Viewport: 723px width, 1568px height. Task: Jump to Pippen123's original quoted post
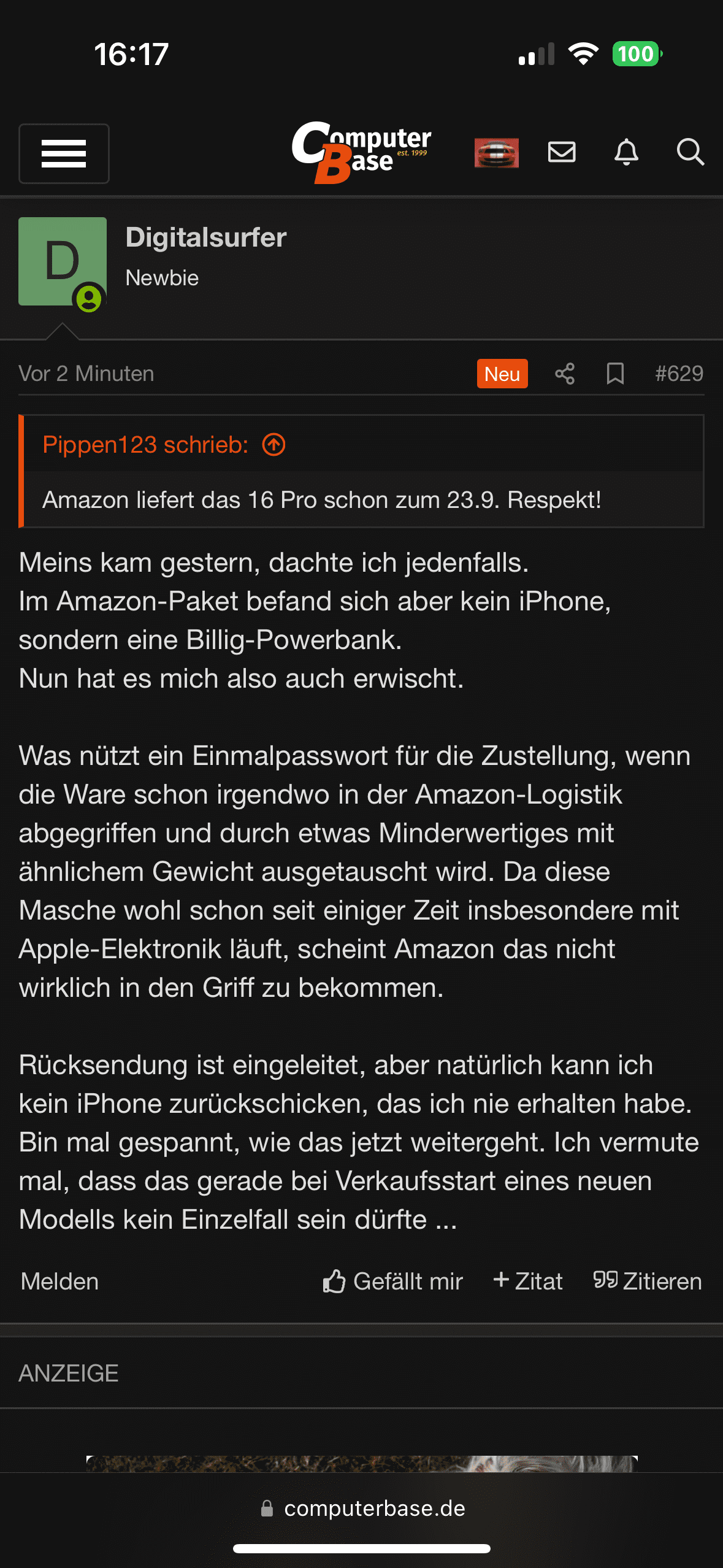pyautogui.click(x=274, y=445)
